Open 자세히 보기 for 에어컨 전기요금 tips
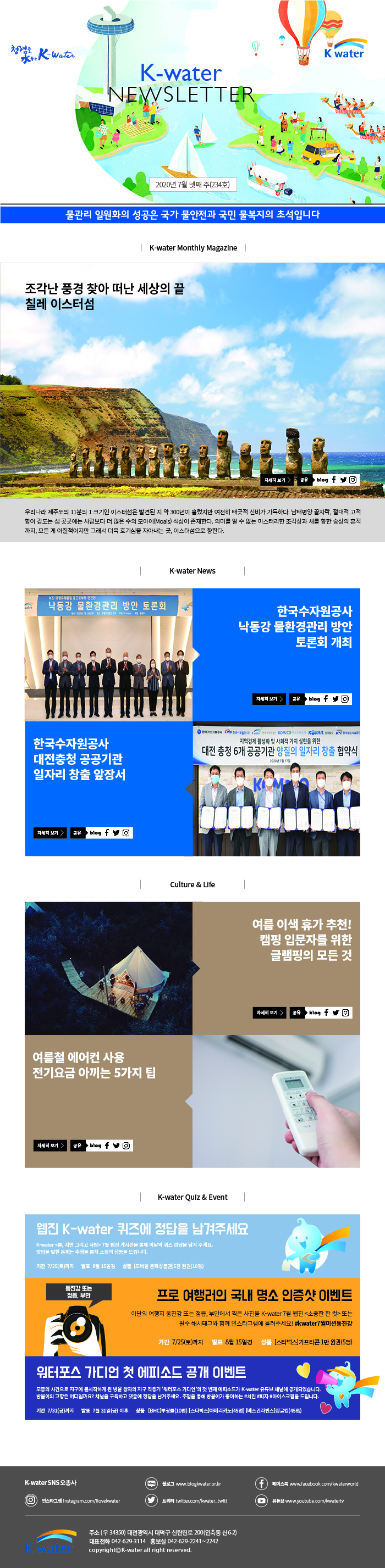Viewport: 385px width, 1568px height. pos(50,1146)
